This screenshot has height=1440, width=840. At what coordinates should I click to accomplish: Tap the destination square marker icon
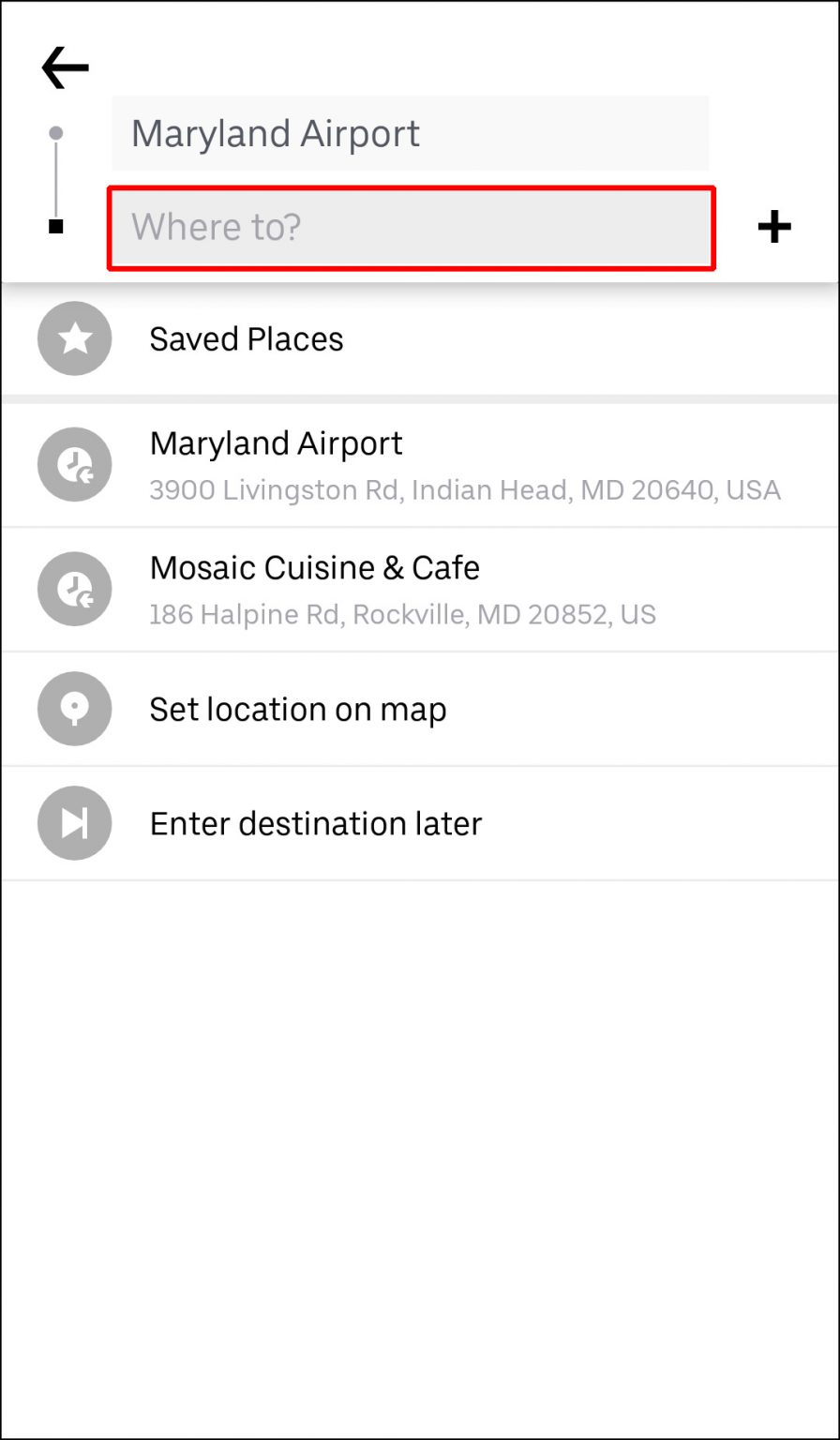(x=56, y=228)
